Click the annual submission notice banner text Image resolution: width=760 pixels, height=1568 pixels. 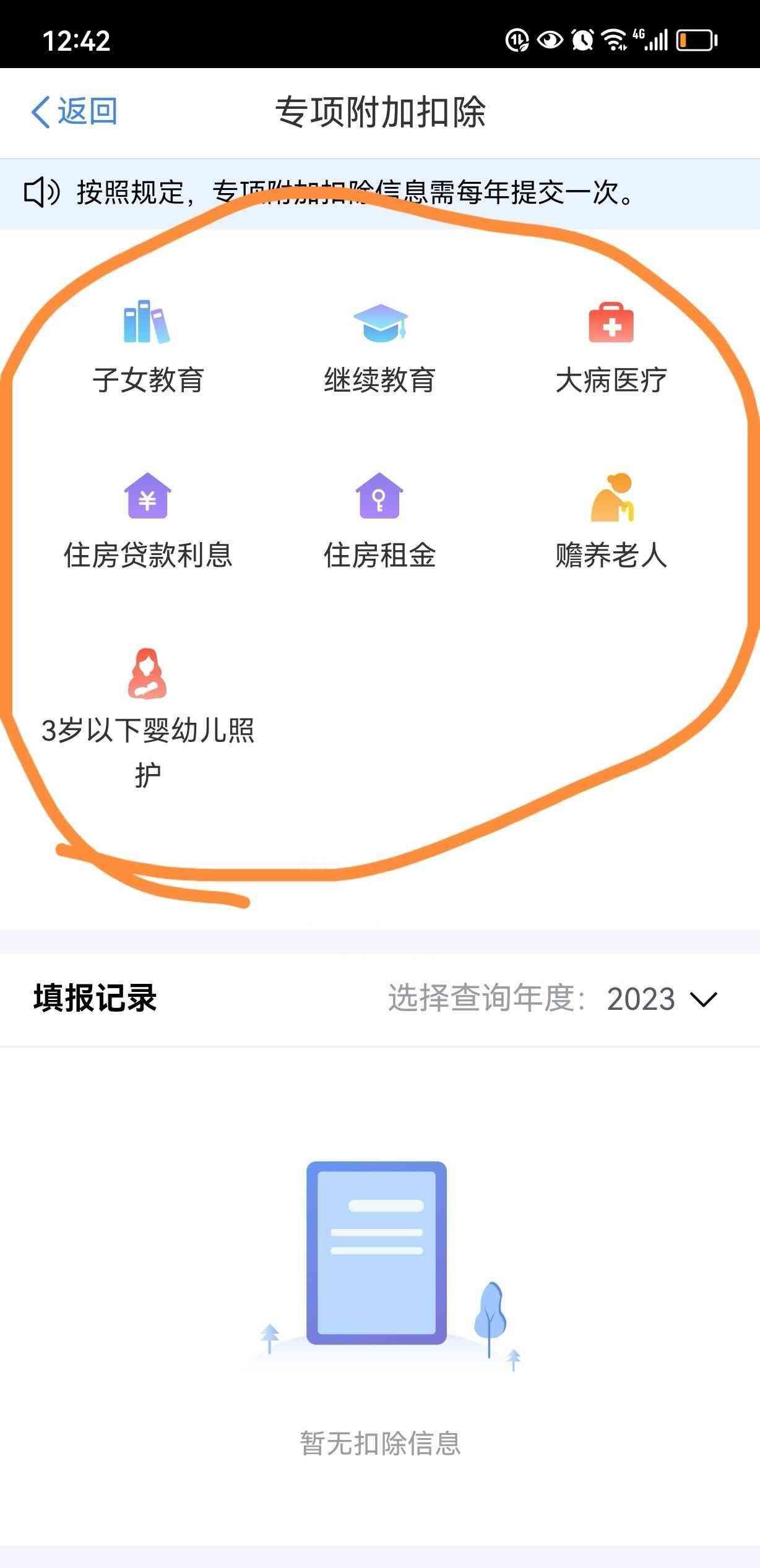tap(353, 194)
